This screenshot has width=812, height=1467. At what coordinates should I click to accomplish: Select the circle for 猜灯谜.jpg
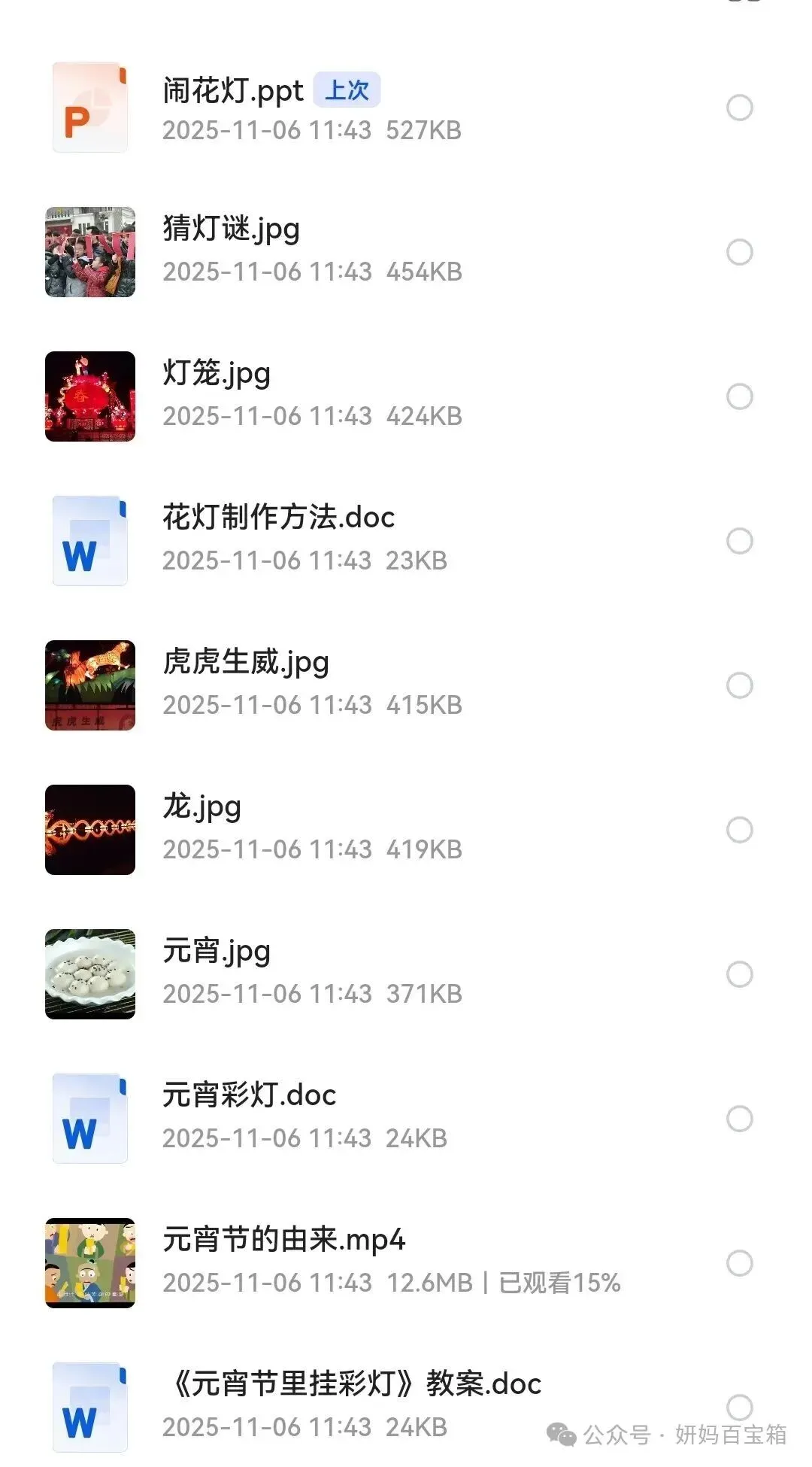pos(740,252)
